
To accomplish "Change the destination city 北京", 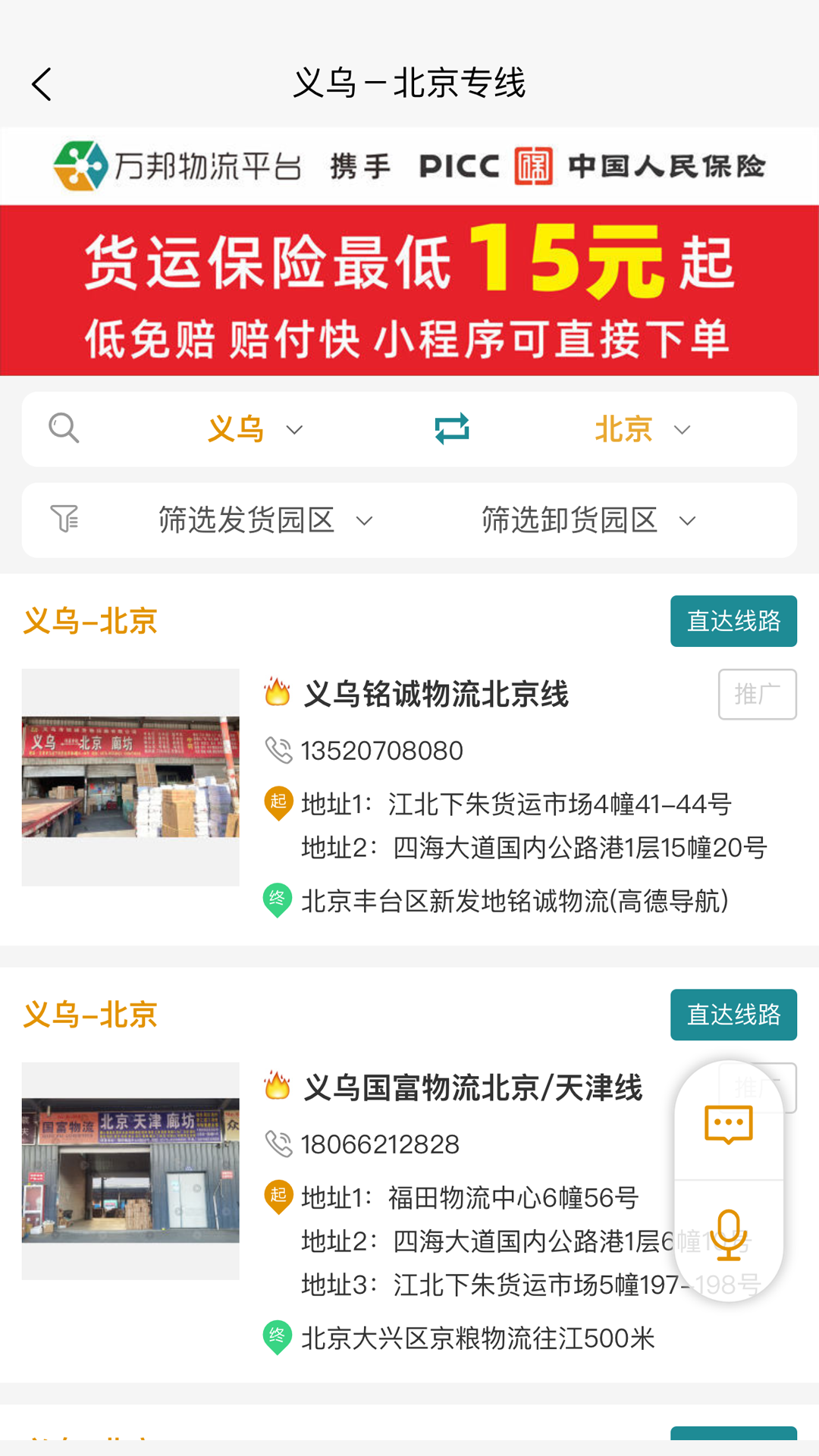I will point(642,429).
